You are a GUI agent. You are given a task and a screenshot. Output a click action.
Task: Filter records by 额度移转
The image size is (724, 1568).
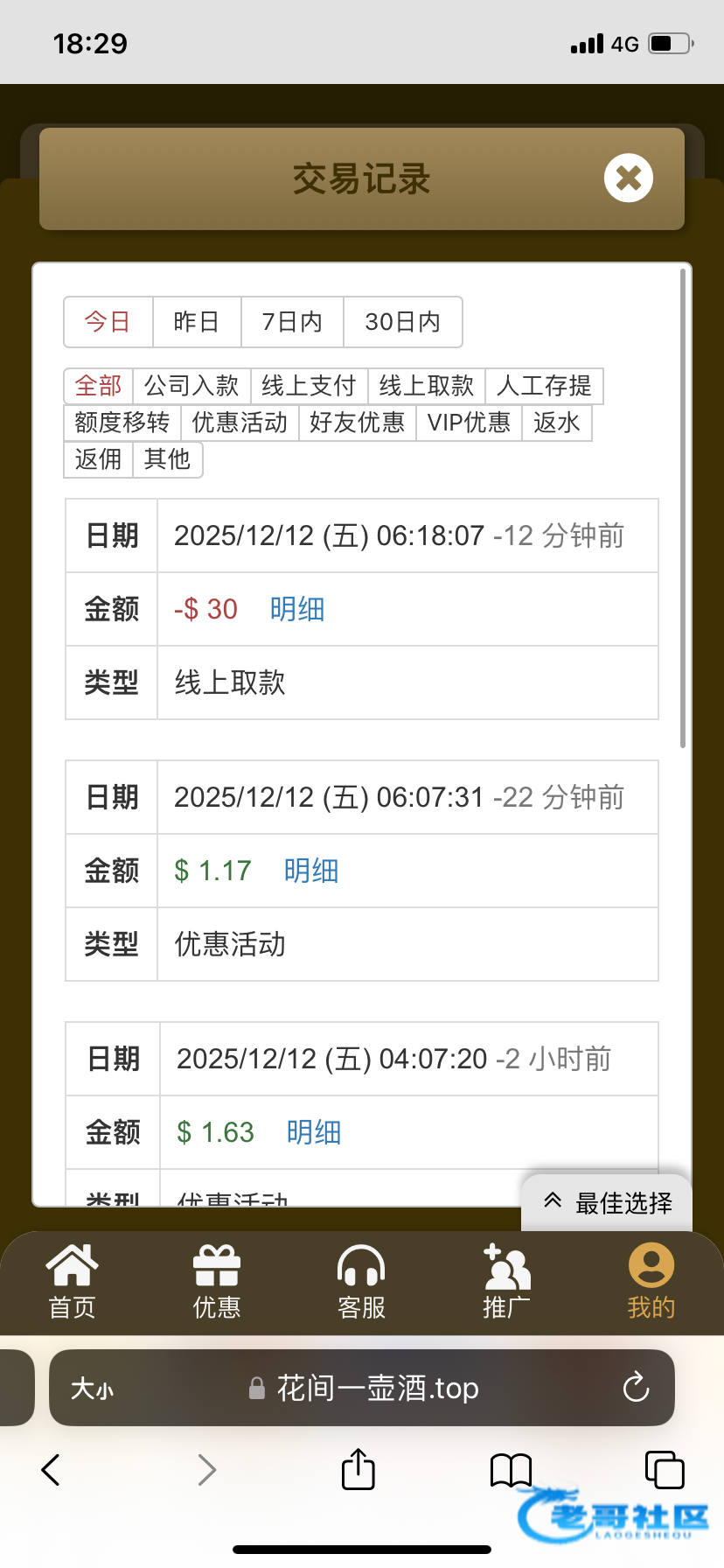[x=122, y=423]
